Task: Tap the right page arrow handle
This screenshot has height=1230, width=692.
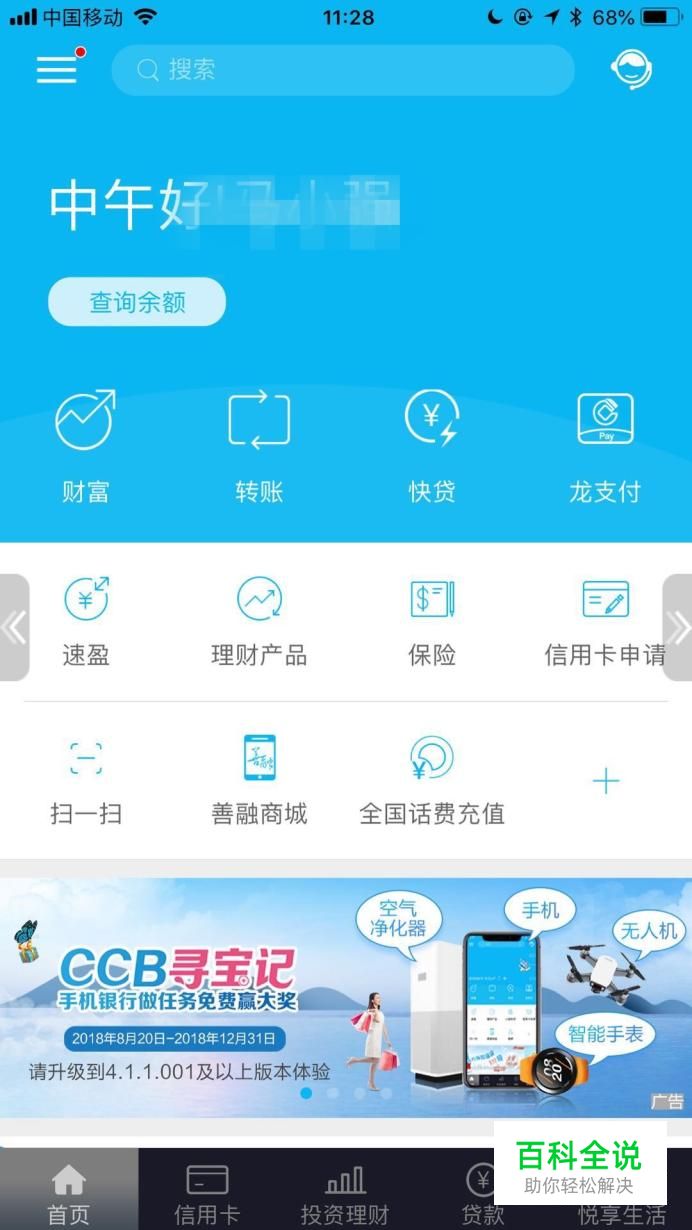Action: pyautogui.click(x=678, y=627)
